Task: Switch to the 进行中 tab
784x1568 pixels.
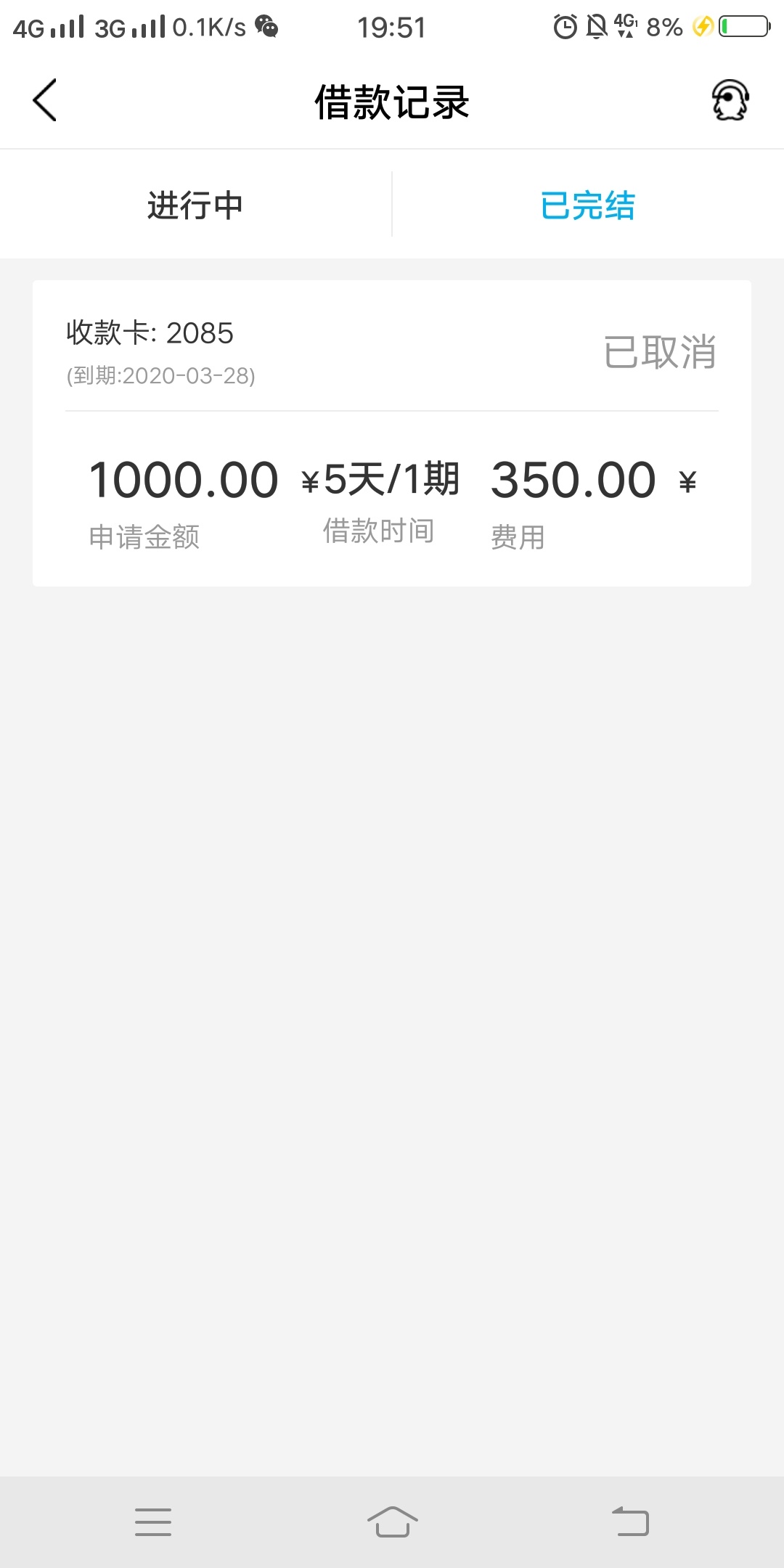Action: 195,205
